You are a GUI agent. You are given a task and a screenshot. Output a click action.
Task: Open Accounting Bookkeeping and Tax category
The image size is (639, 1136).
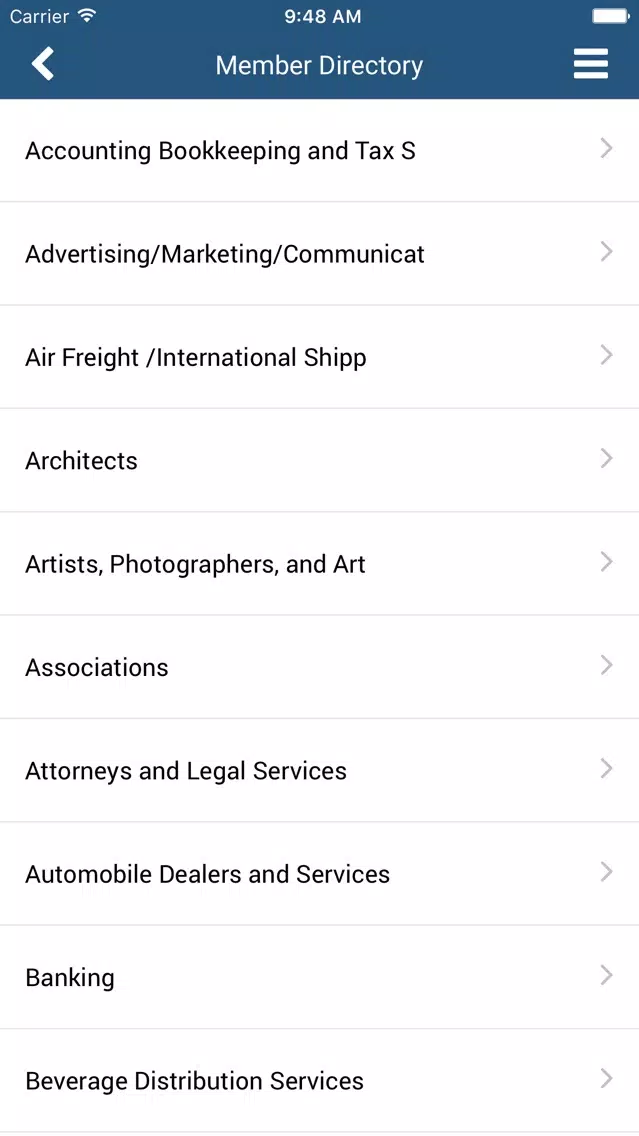click(x=320, y=151)
